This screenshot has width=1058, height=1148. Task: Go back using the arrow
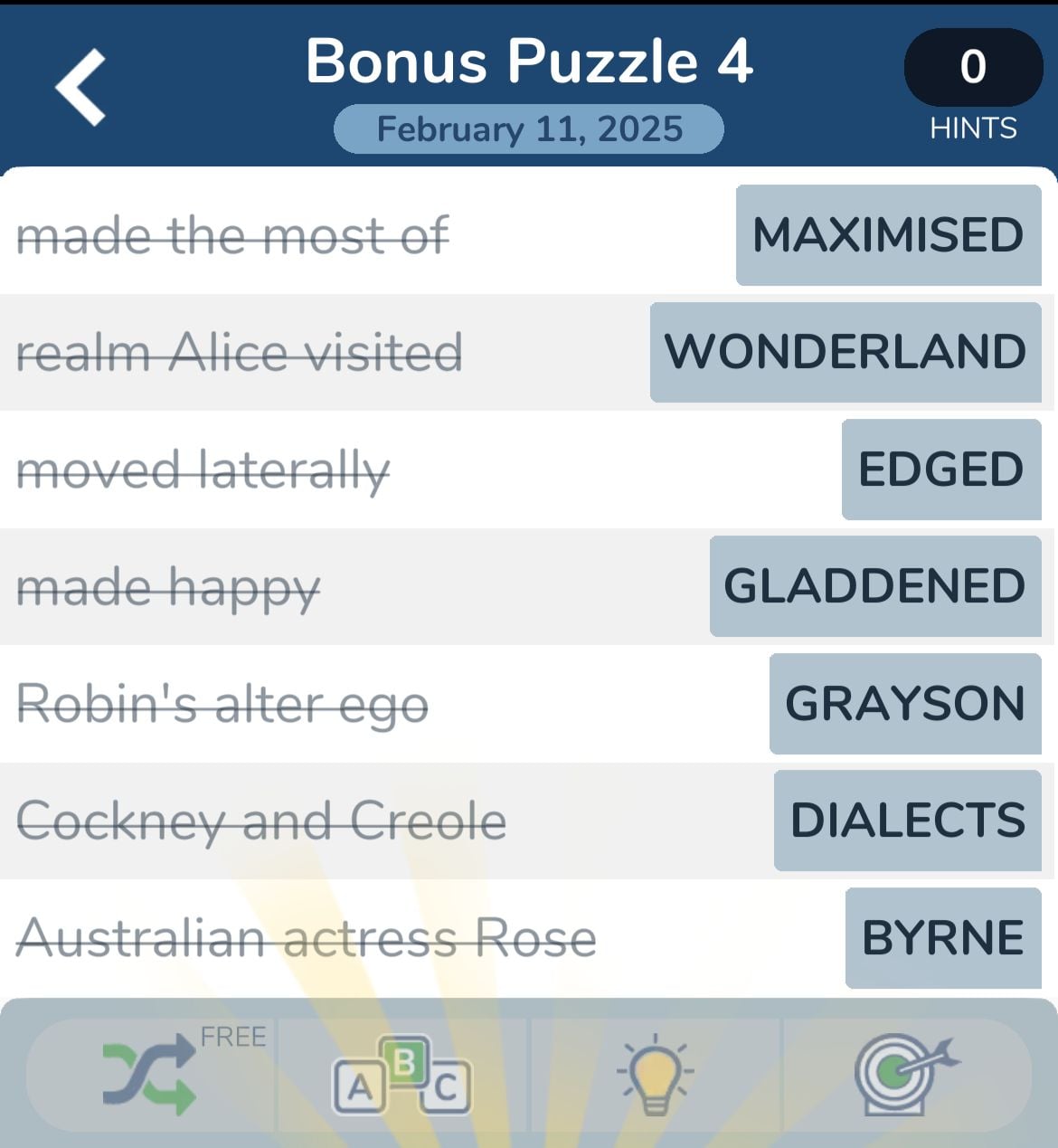[81, 87]
